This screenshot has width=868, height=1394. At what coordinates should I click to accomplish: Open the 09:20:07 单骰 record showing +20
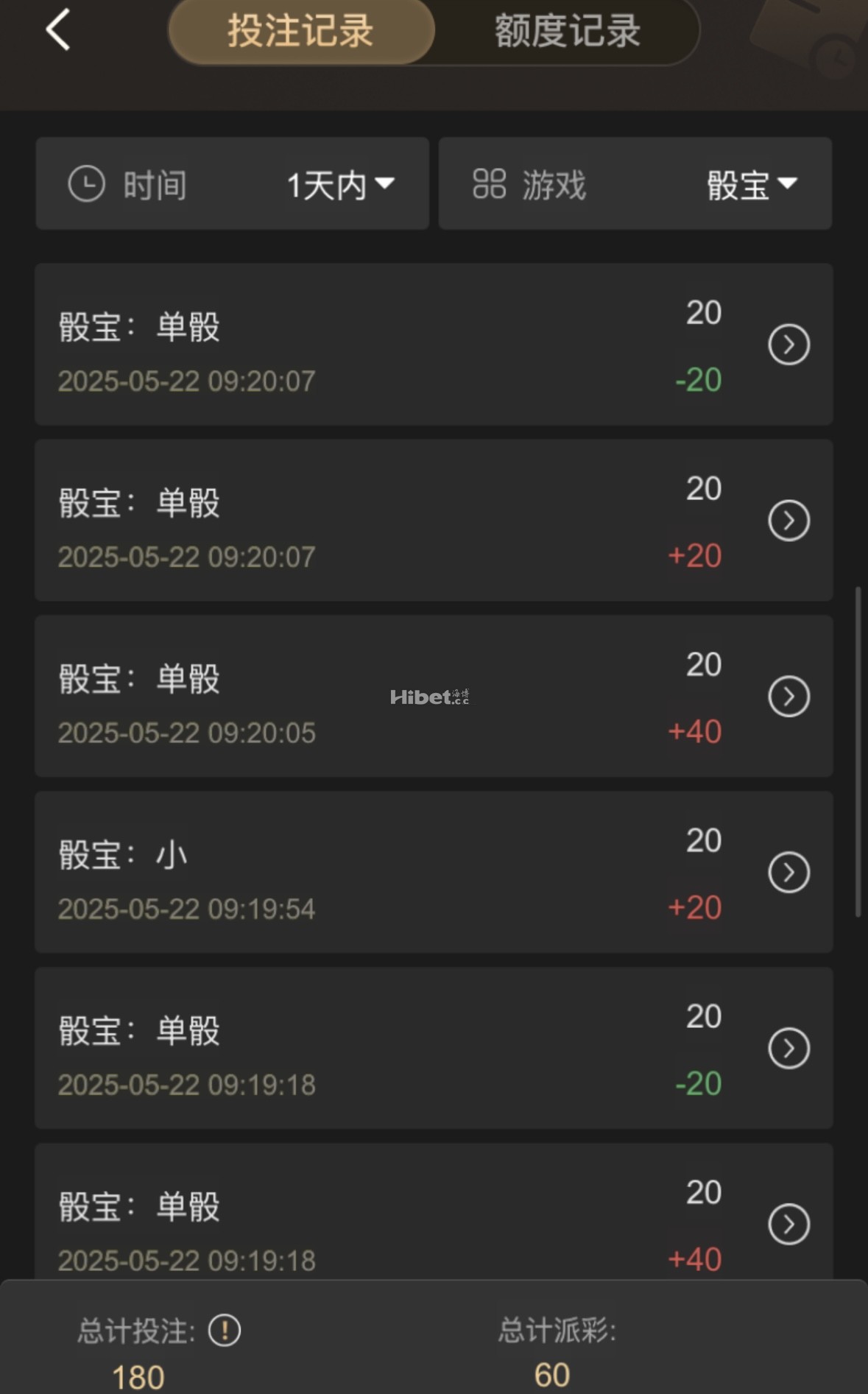point(788,521)
